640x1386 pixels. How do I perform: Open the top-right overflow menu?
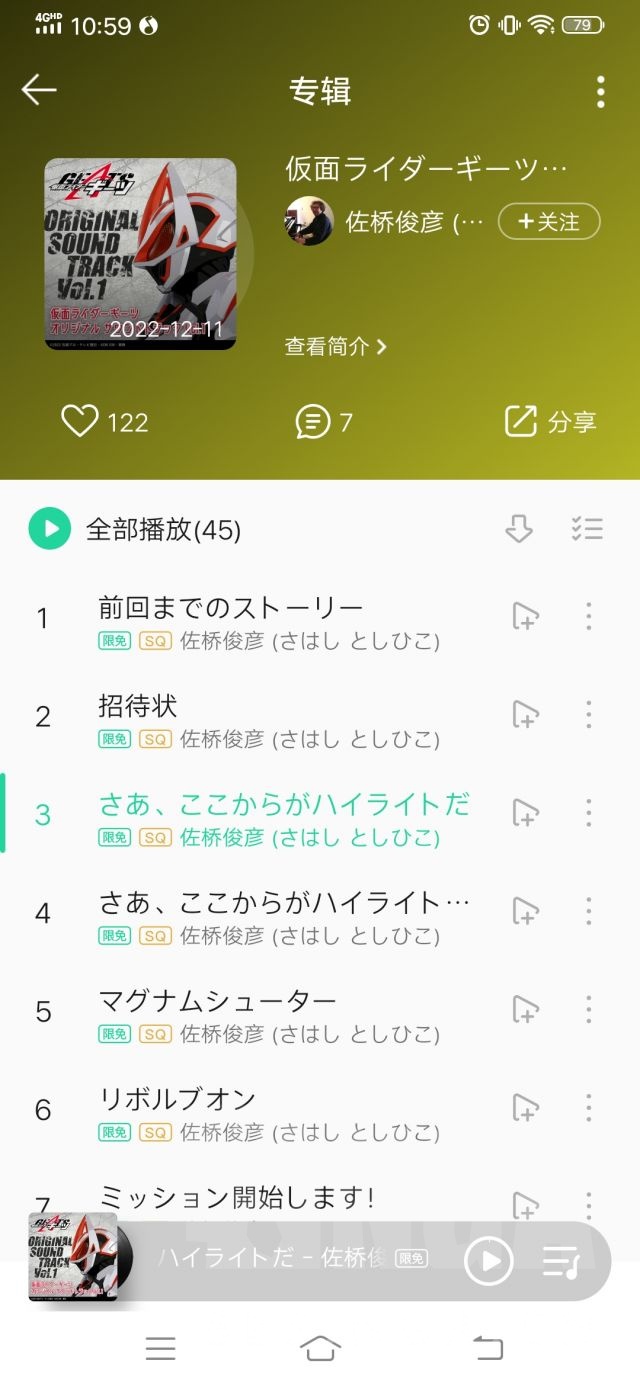600,91
